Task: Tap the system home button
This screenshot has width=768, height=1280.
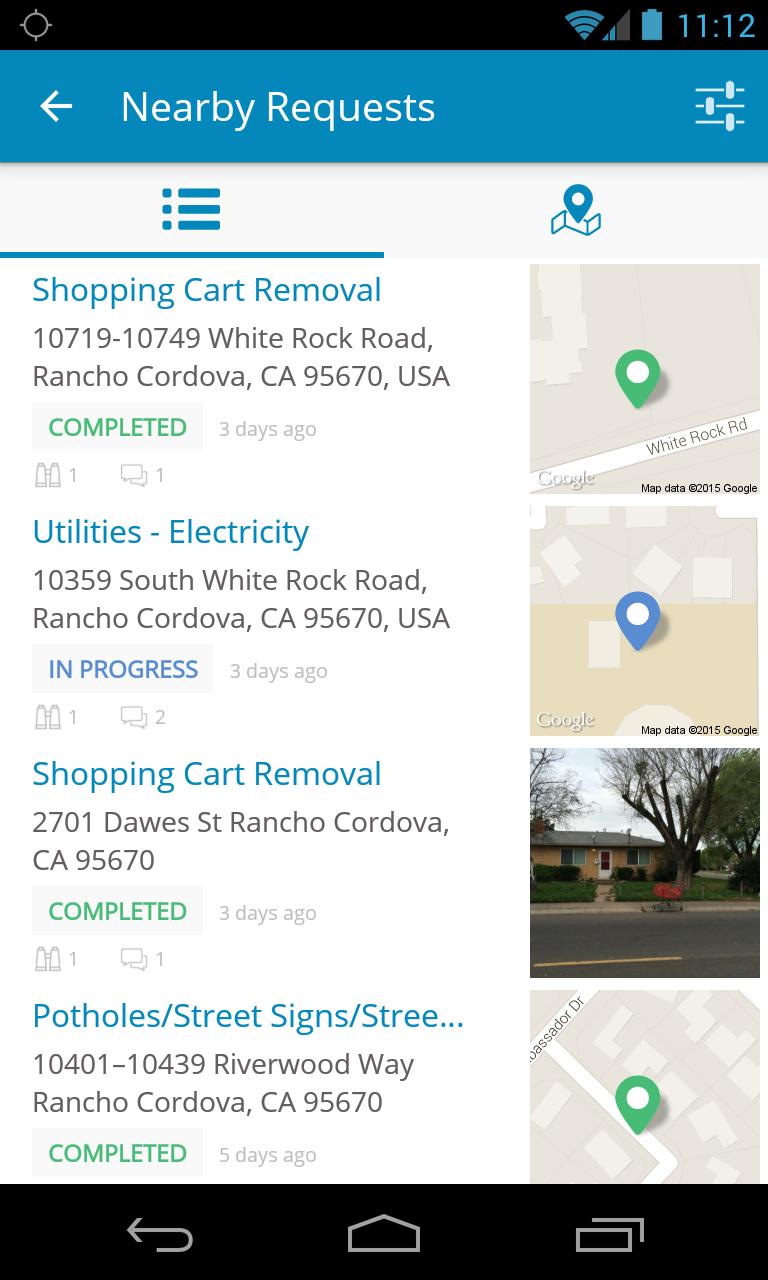Action: coord(384,1234)
